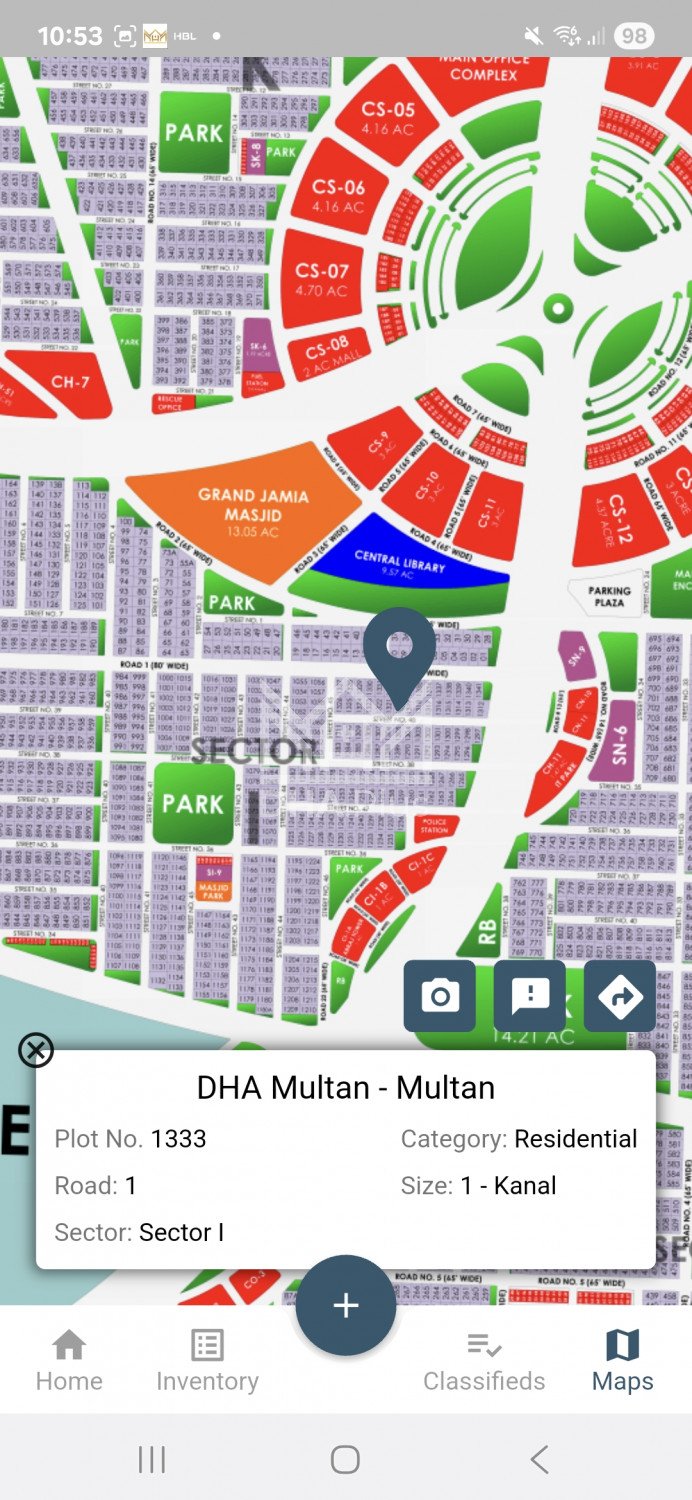Get directions with the arrow icon
This screenshot has width=692, height=1500.
[620, 996]
